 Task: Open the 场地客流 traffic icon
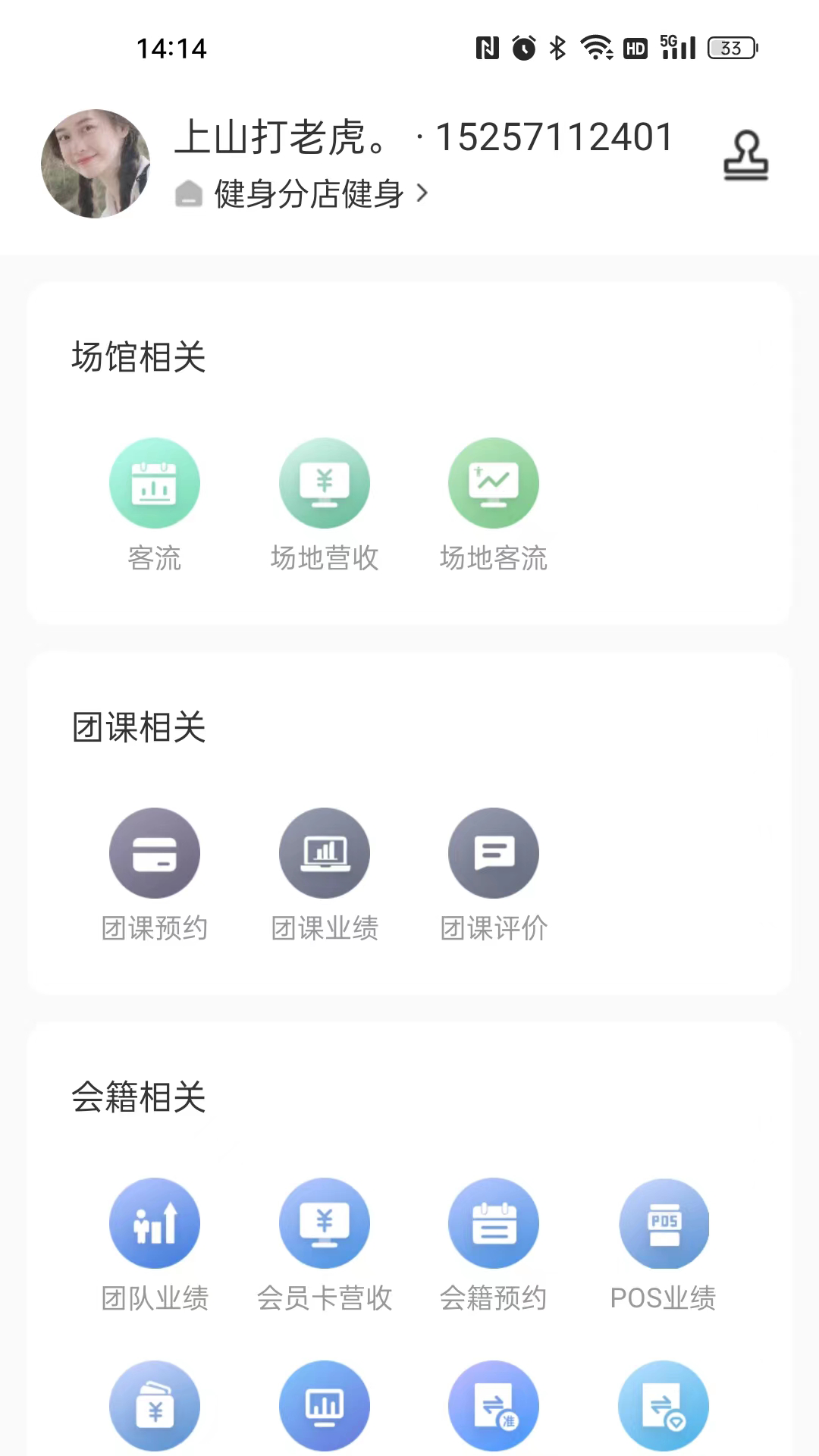tap(493, 482)
